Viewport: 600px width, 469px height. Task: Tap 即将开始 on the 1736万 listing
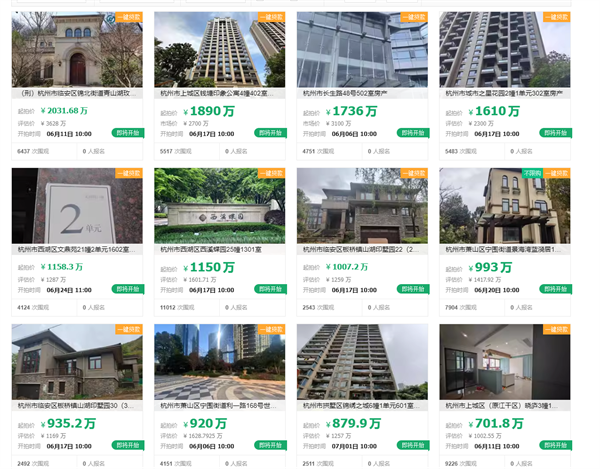point(411,133)
